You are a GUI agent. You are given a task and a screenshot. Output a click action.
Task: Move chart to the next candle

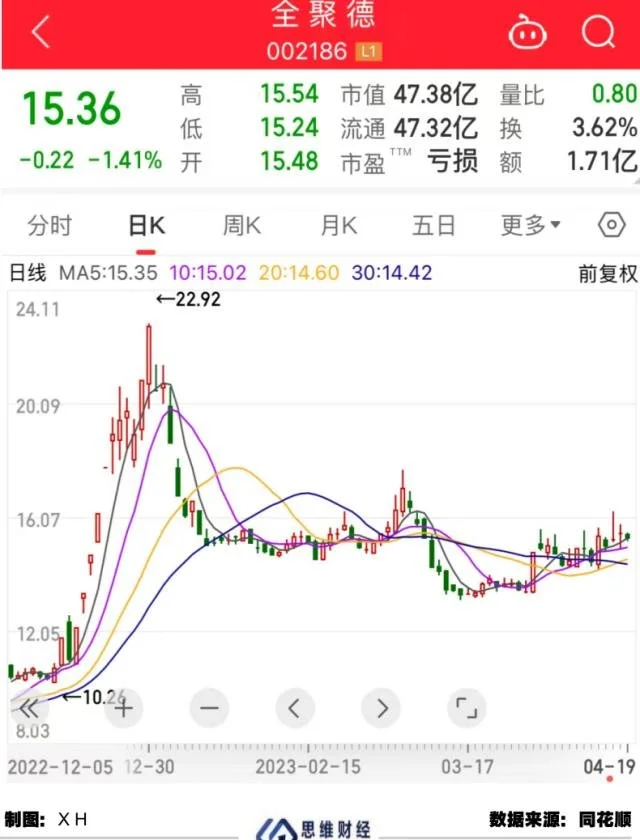pyautogui.click(x=381, y=708)
